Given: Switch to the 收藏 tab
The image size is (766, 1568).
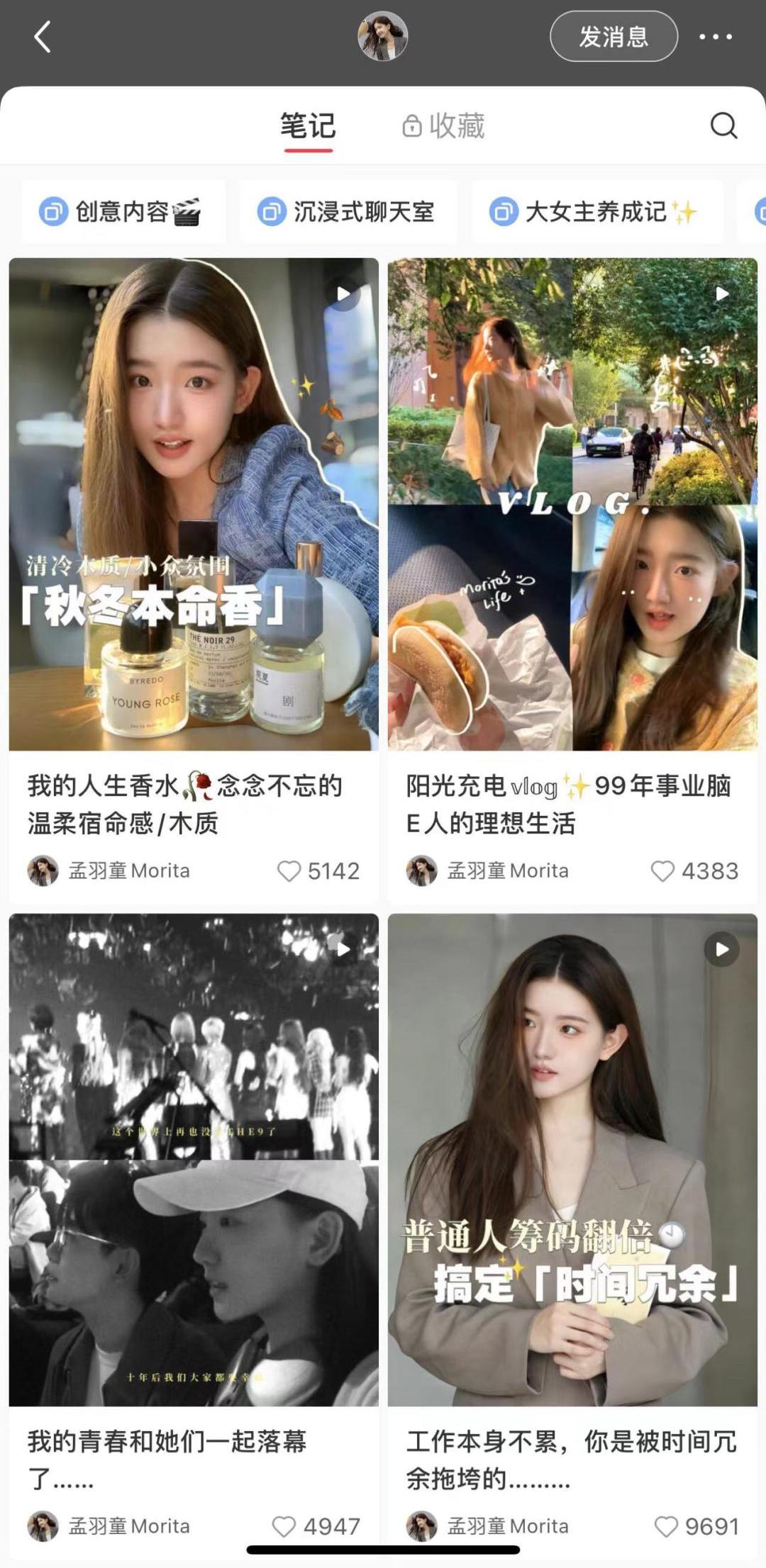Looking at the screenshot, I should pyautogui.click(x=444, y=126).
